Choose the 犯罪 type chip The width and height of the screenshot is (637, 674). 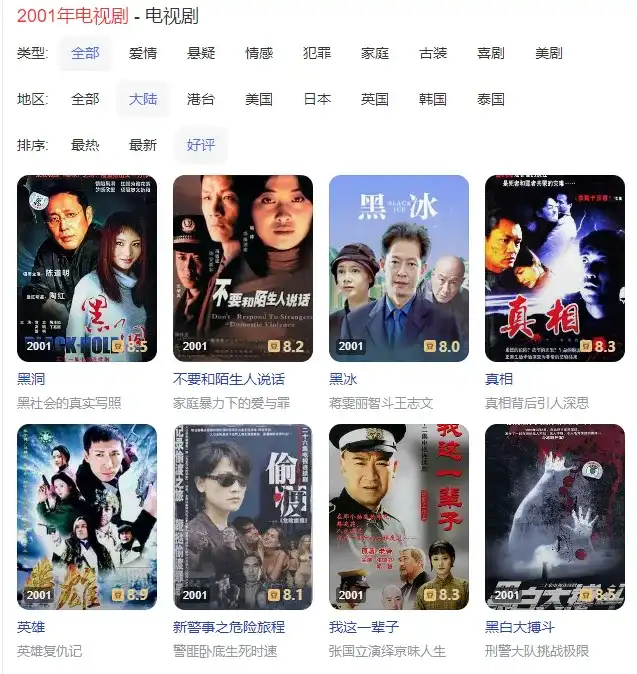[x=317, y=53]
